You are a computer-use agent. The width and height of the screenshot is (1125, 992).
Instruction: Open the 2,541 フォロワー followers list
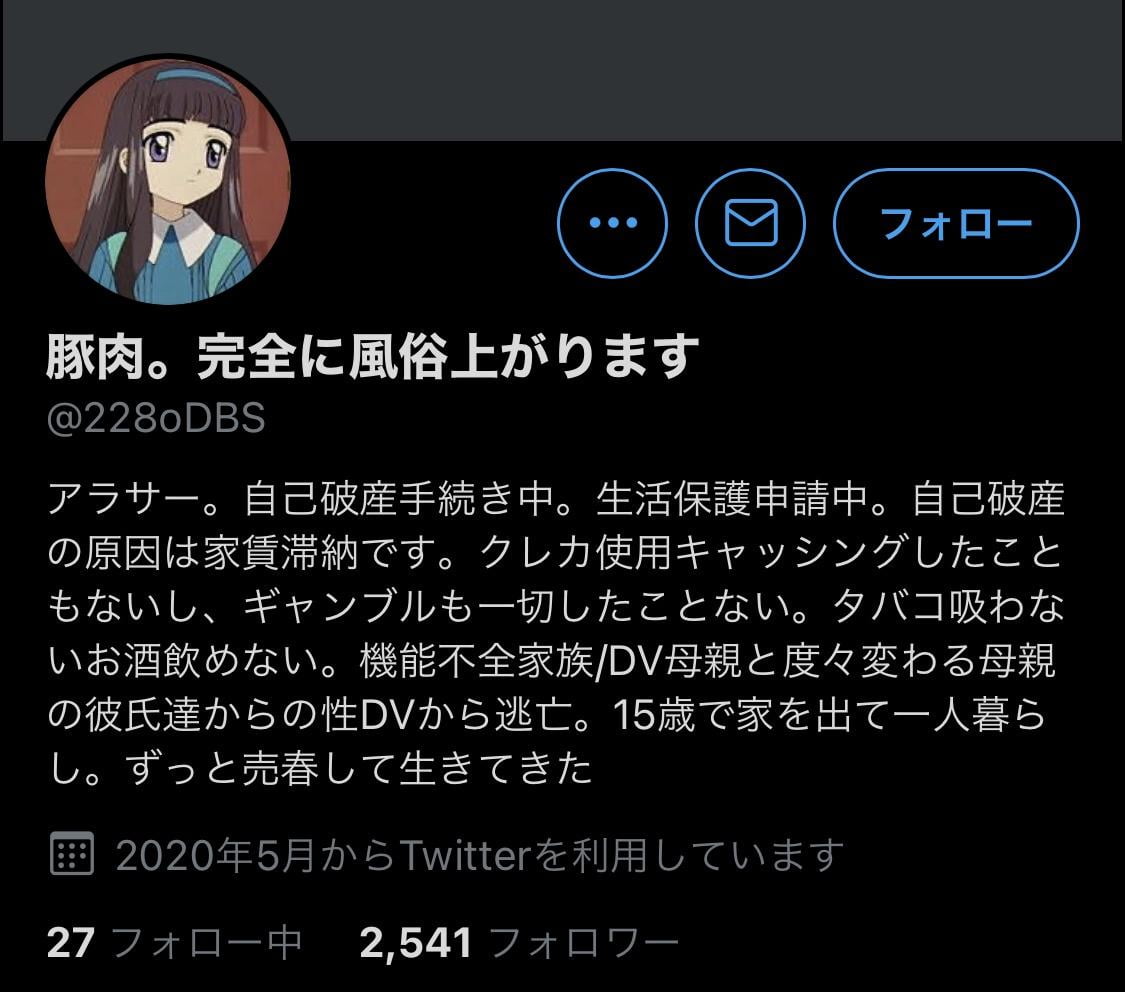point(518,942)
